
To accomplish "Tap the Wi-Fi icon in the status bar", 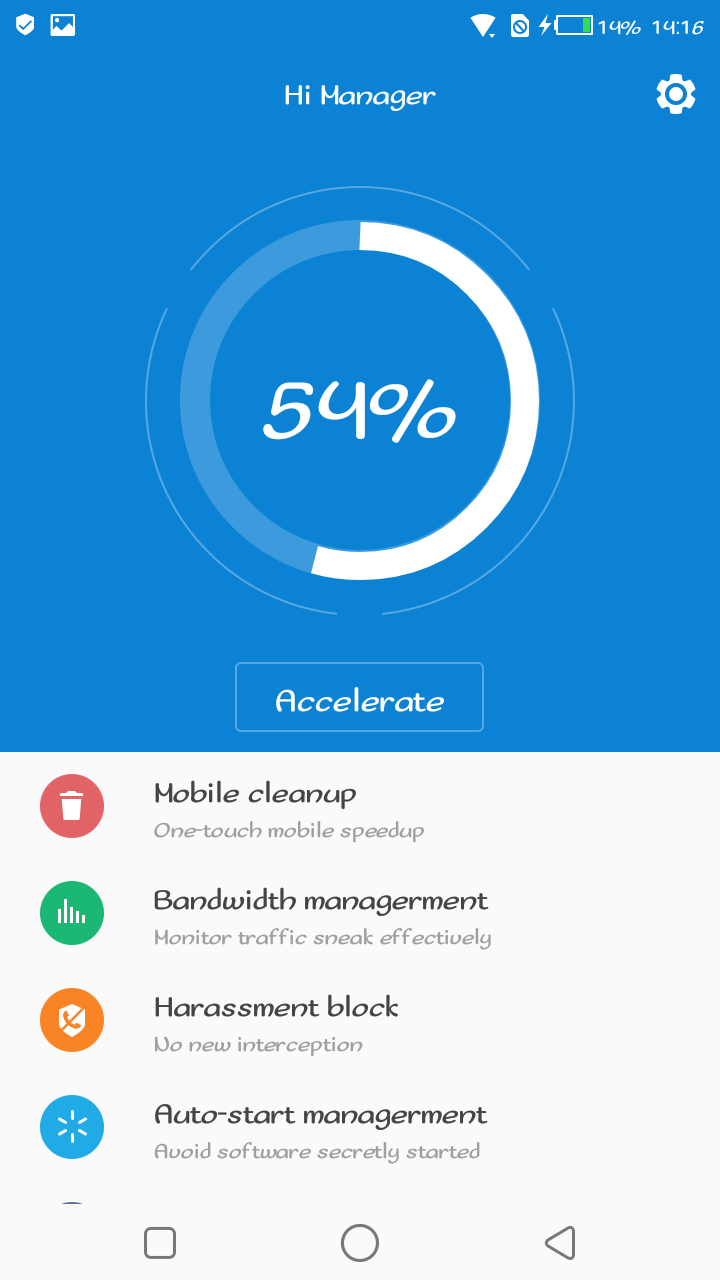I will [487, 25].
